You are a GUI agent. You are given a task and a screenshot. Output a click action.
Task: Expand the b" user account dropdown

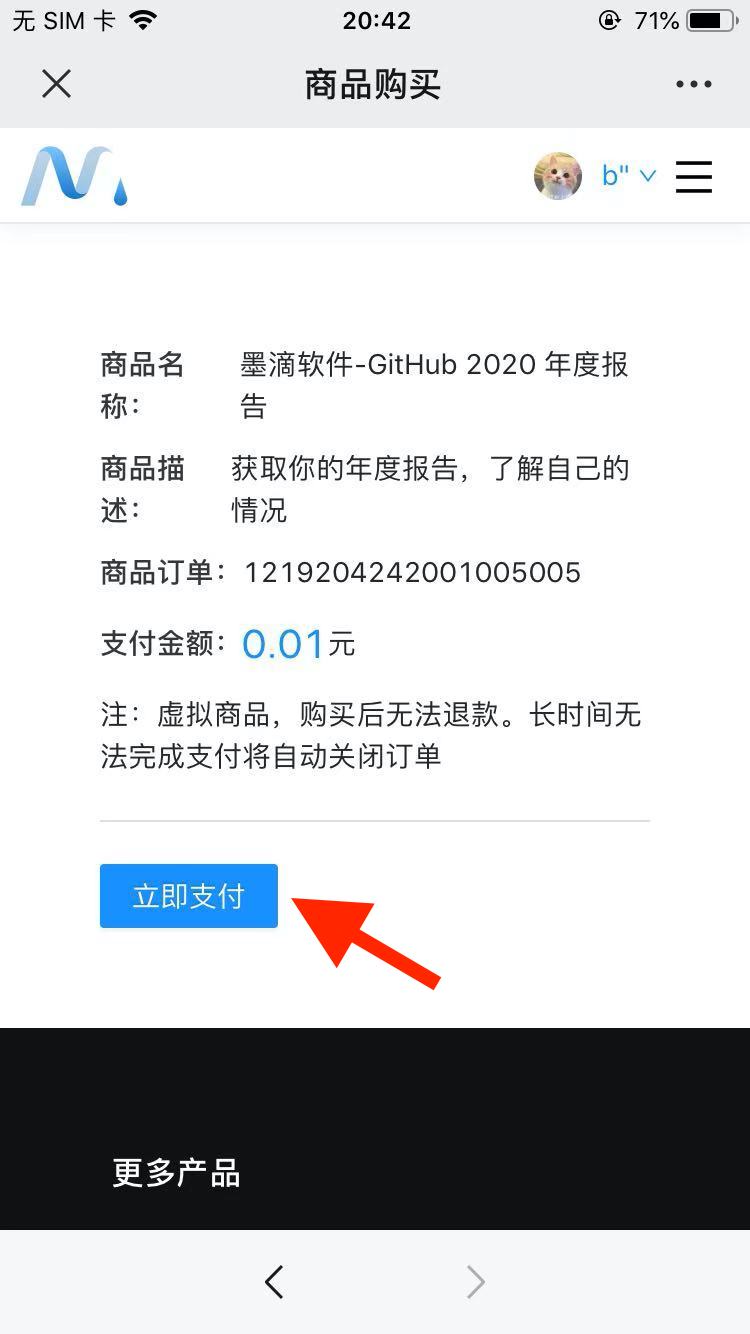[x=629, y=176]
